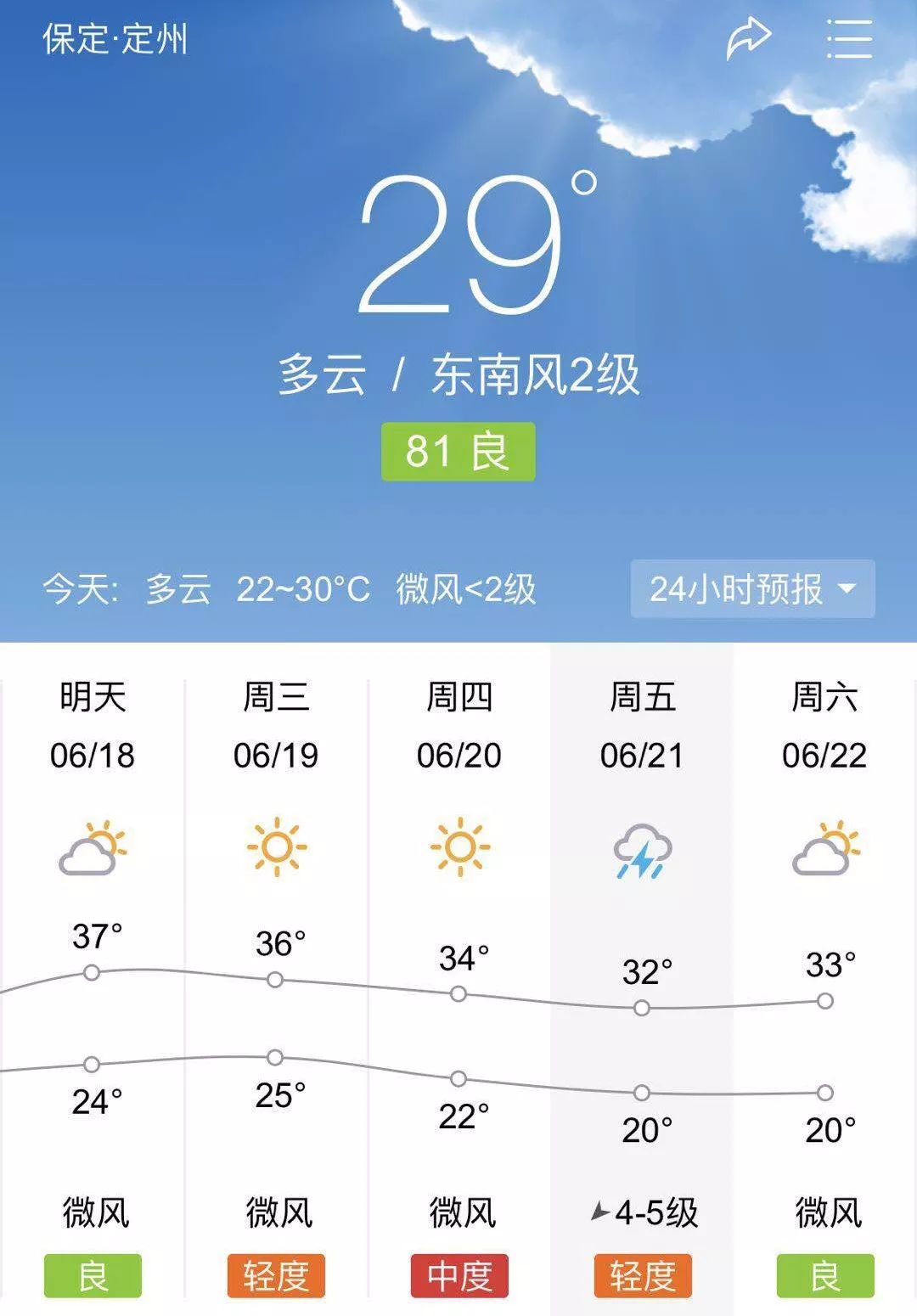Tap the temperature curve point at 37°

(93, 970)
